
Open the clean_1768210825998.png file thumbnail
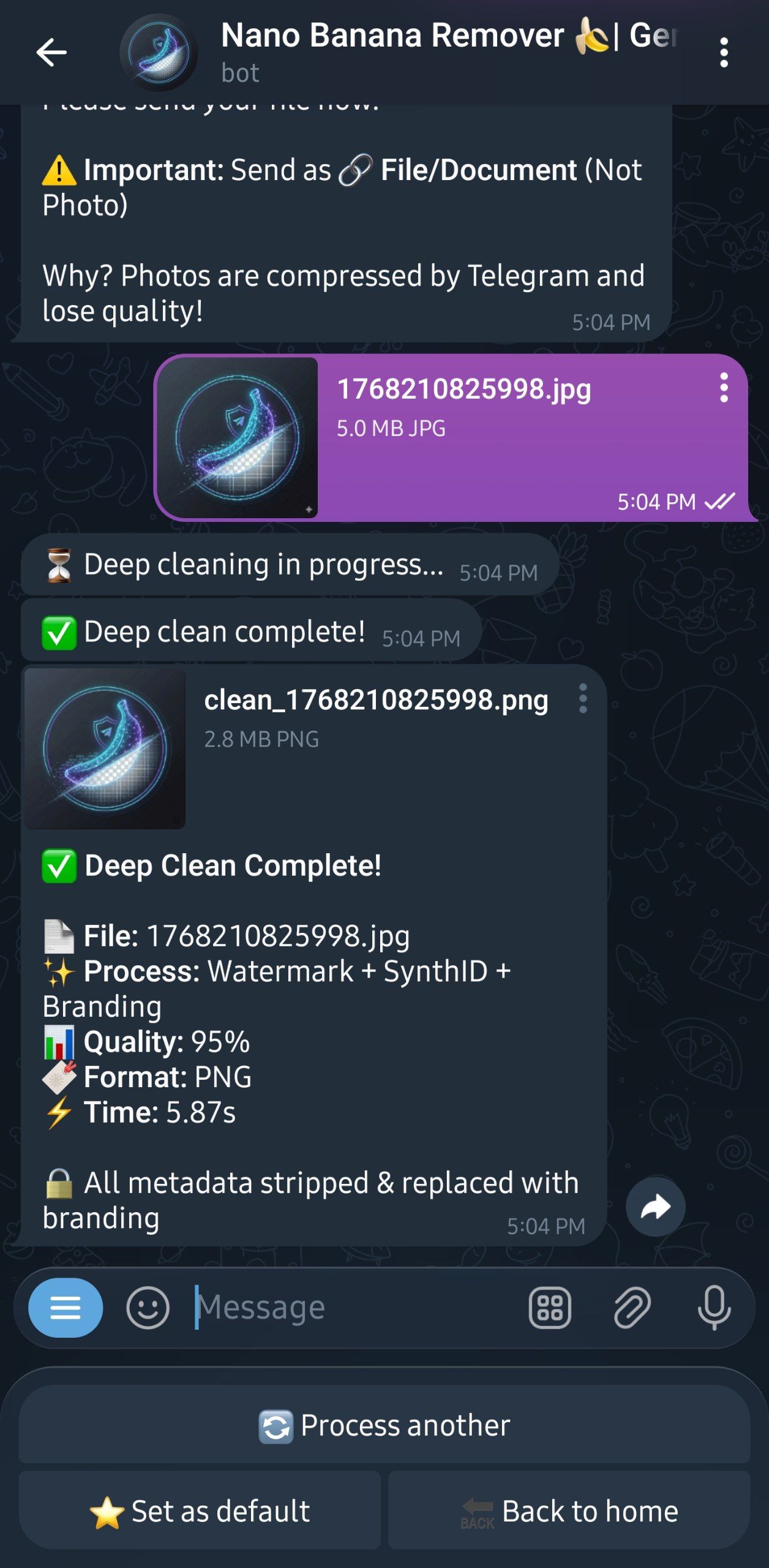105,748
